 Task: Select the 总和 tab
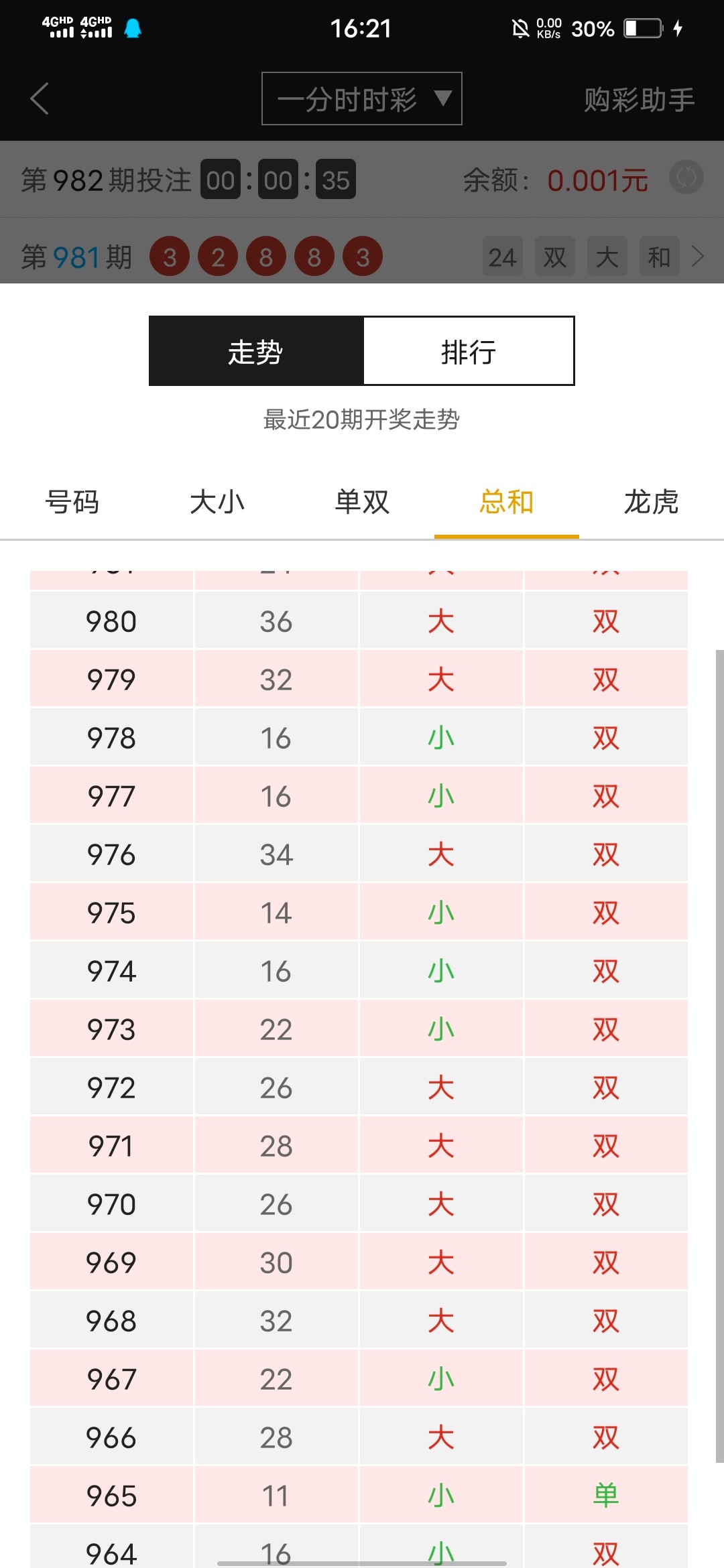(507, 502)
